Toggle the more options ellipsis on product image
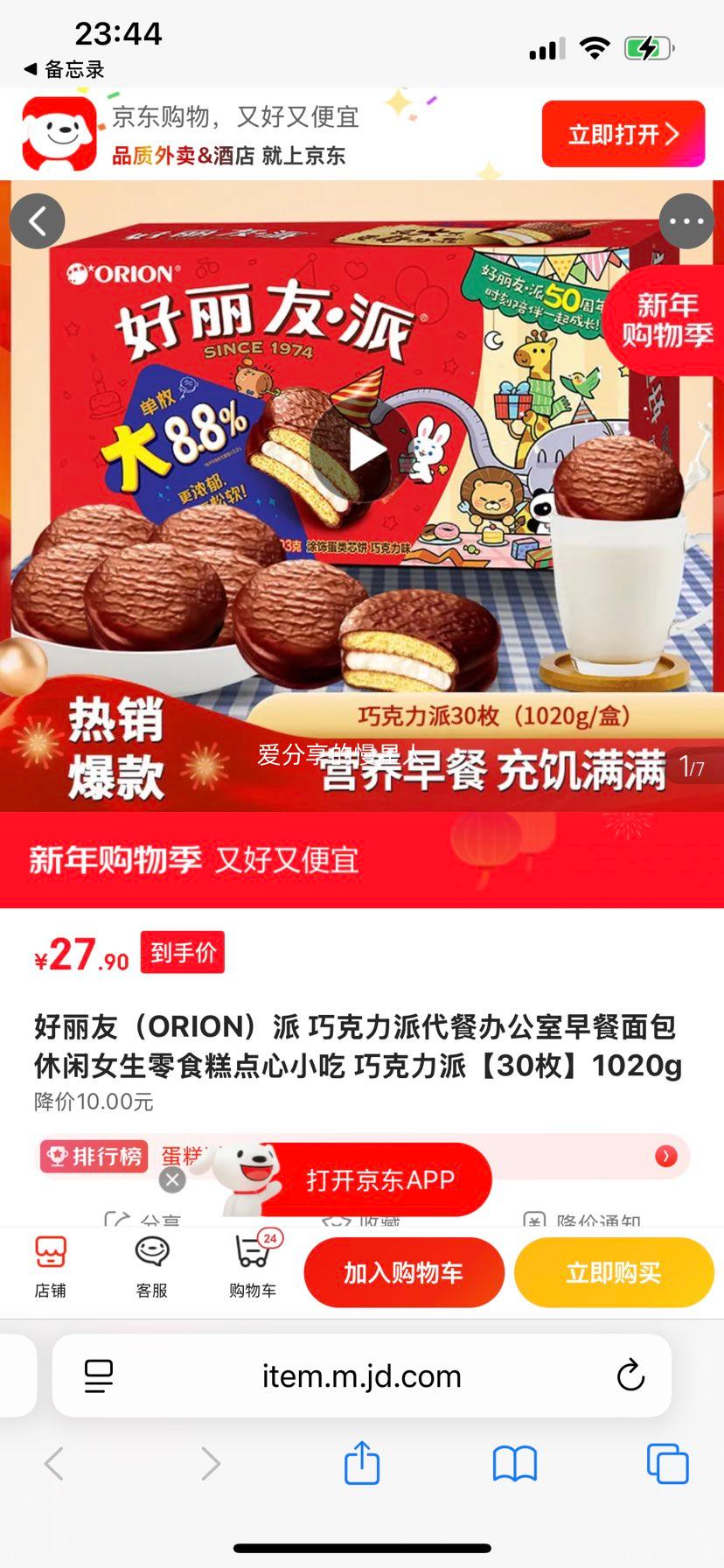The height and width of the screenshot is (1568, 724). pyautogui.click(x=687, y=221)
